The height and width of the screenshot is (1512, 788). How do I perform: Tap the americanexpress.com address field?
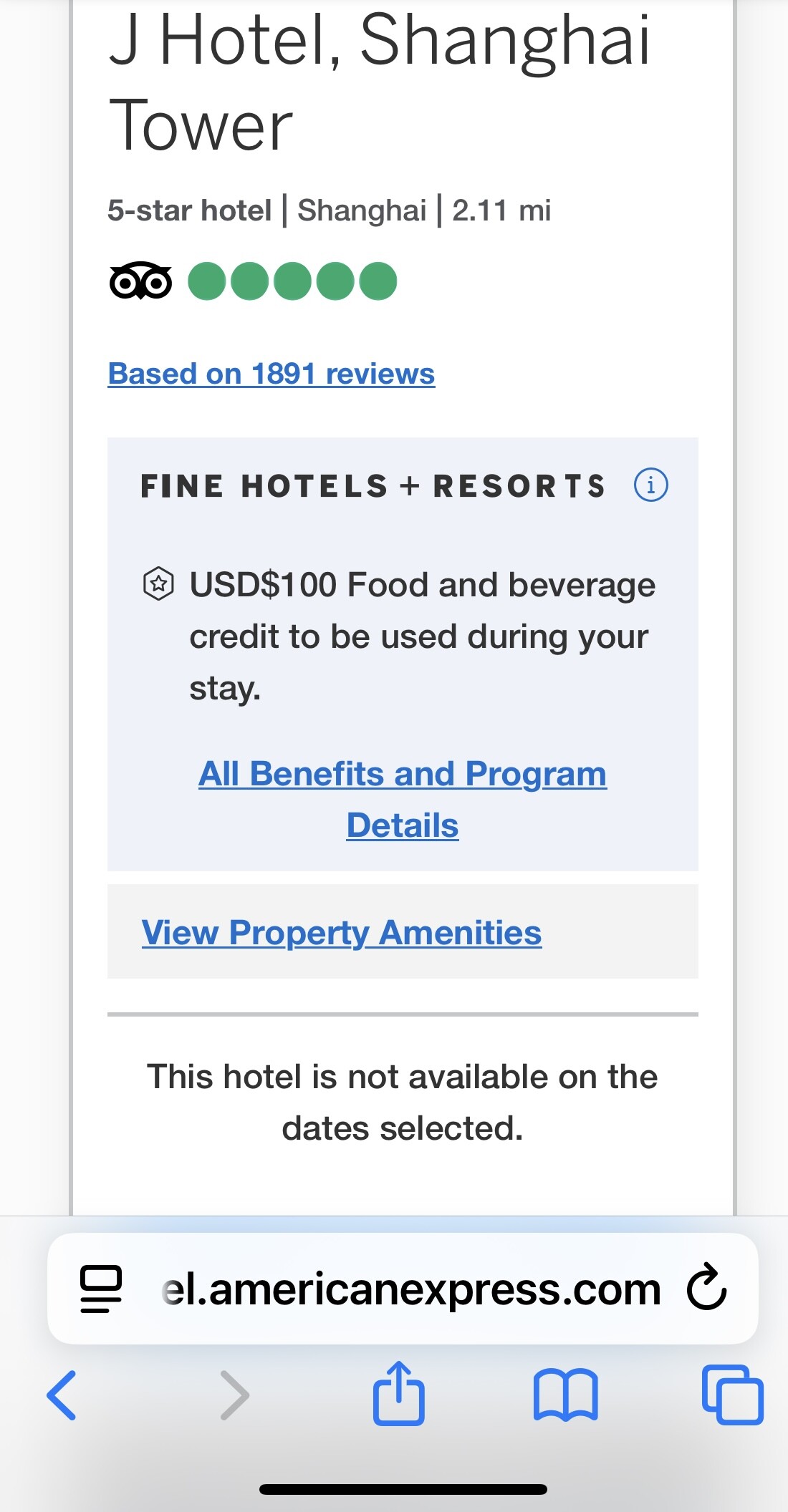[403, 1289]
